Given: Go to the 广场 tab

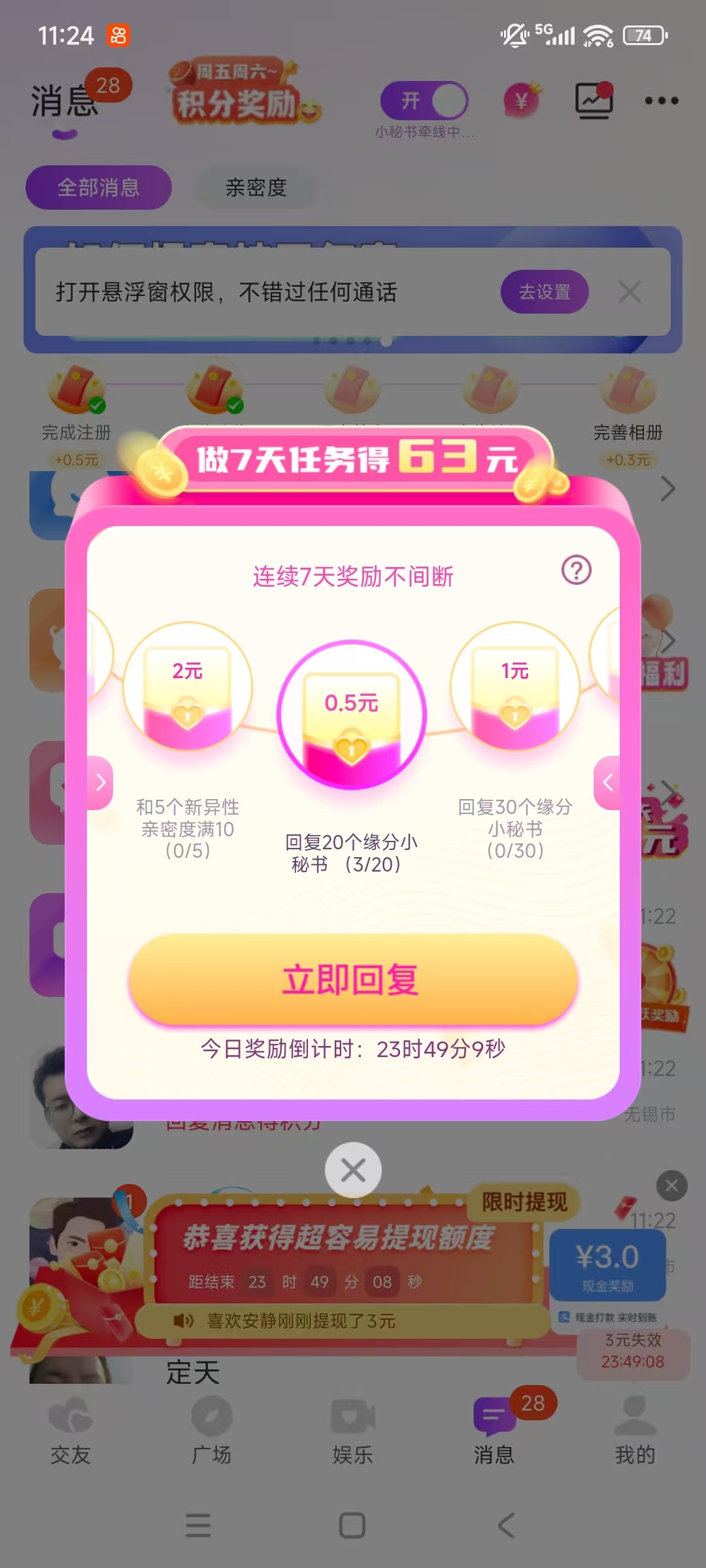Looking at the screenshot, I should pyautogui.click(x=212, y=1431).
